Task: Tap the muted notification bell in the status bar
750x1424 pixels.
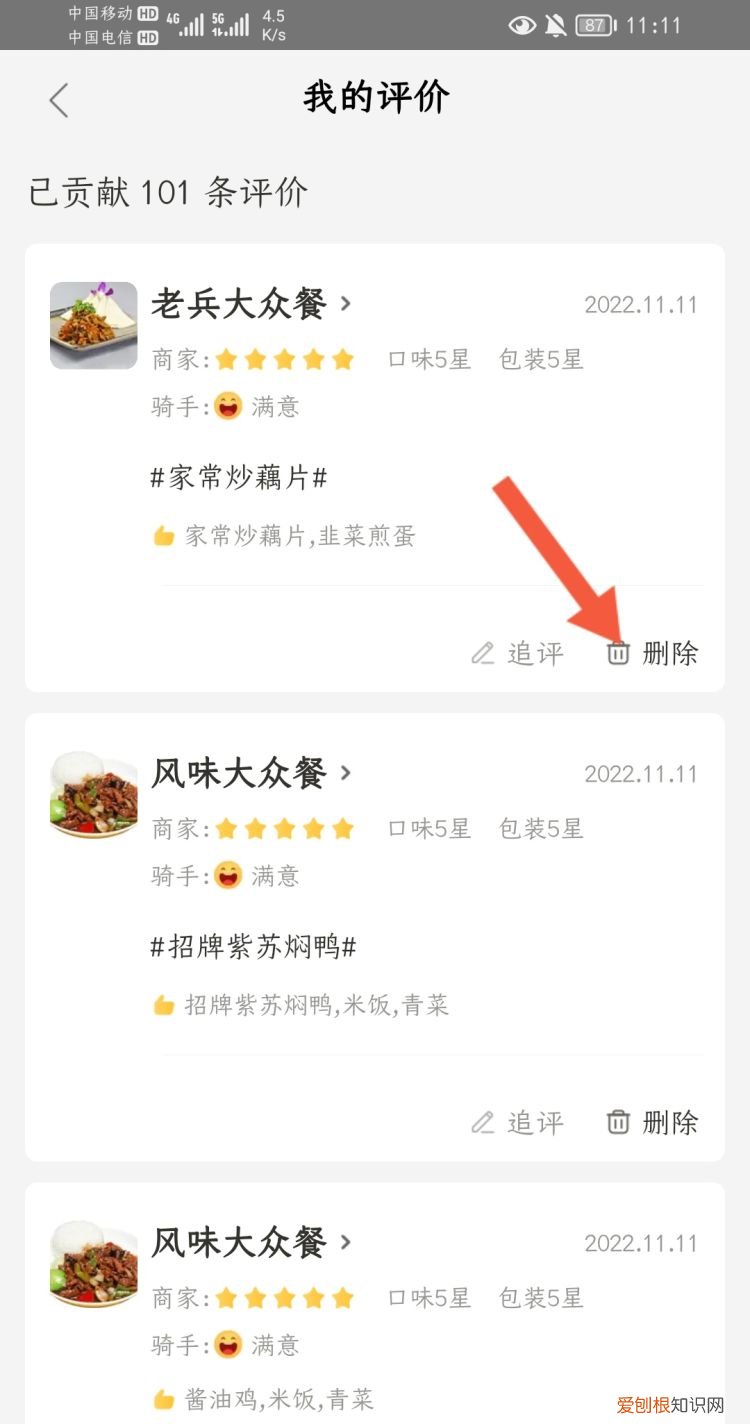Action: pyautogui.click(x=556, y=25)
